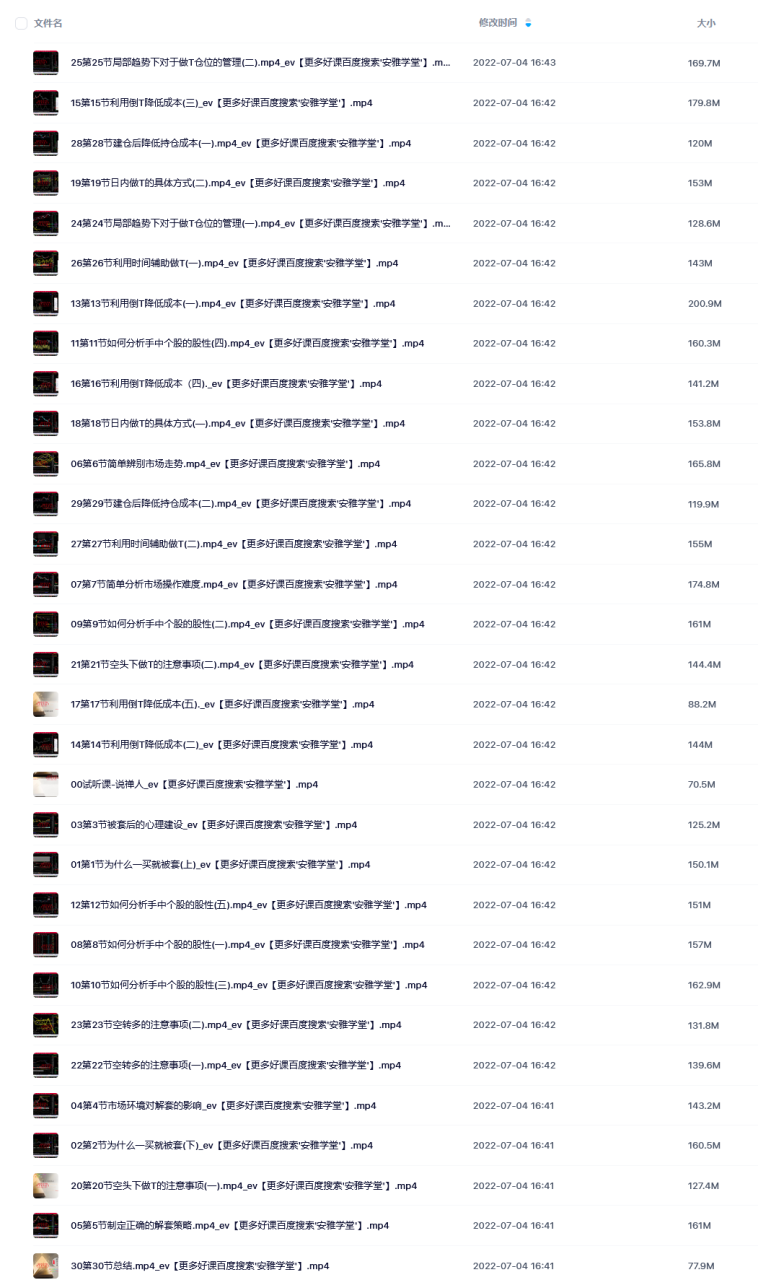Tick the select-all checkbox beside 文件名
The image size is (758, 1280).
(x=22, y=23)
